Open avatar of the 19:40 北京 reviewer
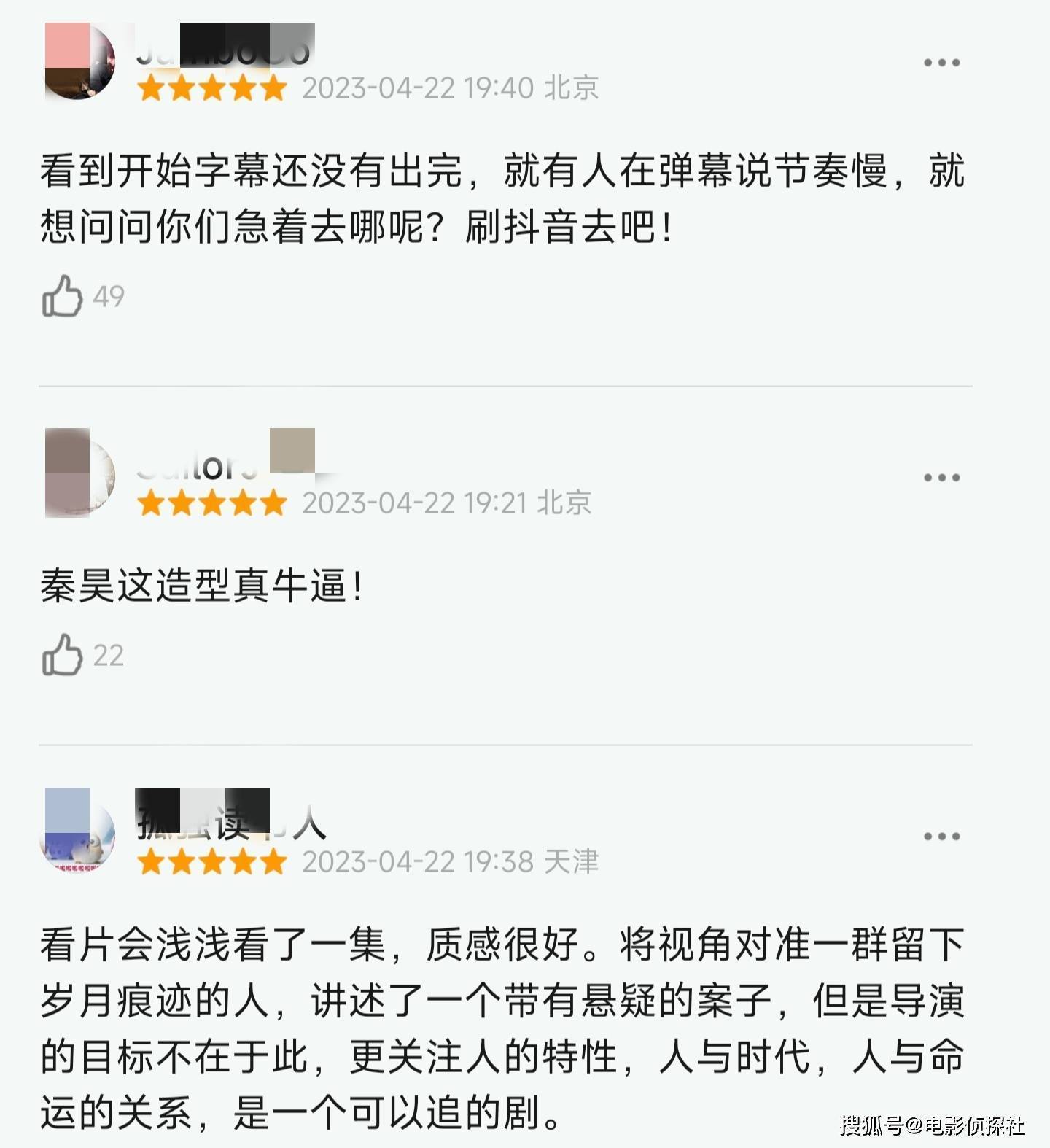 coord(79,61)
